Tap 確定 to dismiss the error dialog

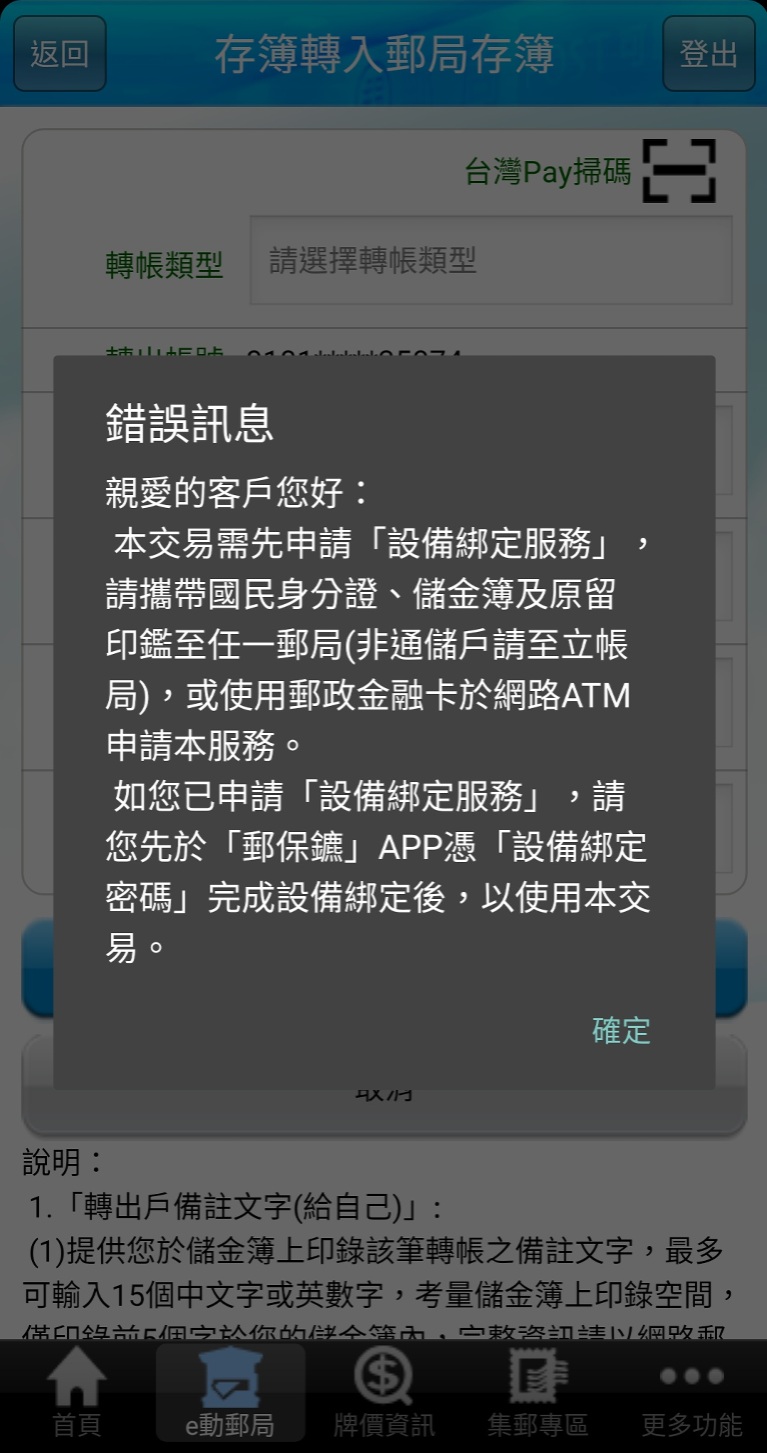[x=621, y=1030]
